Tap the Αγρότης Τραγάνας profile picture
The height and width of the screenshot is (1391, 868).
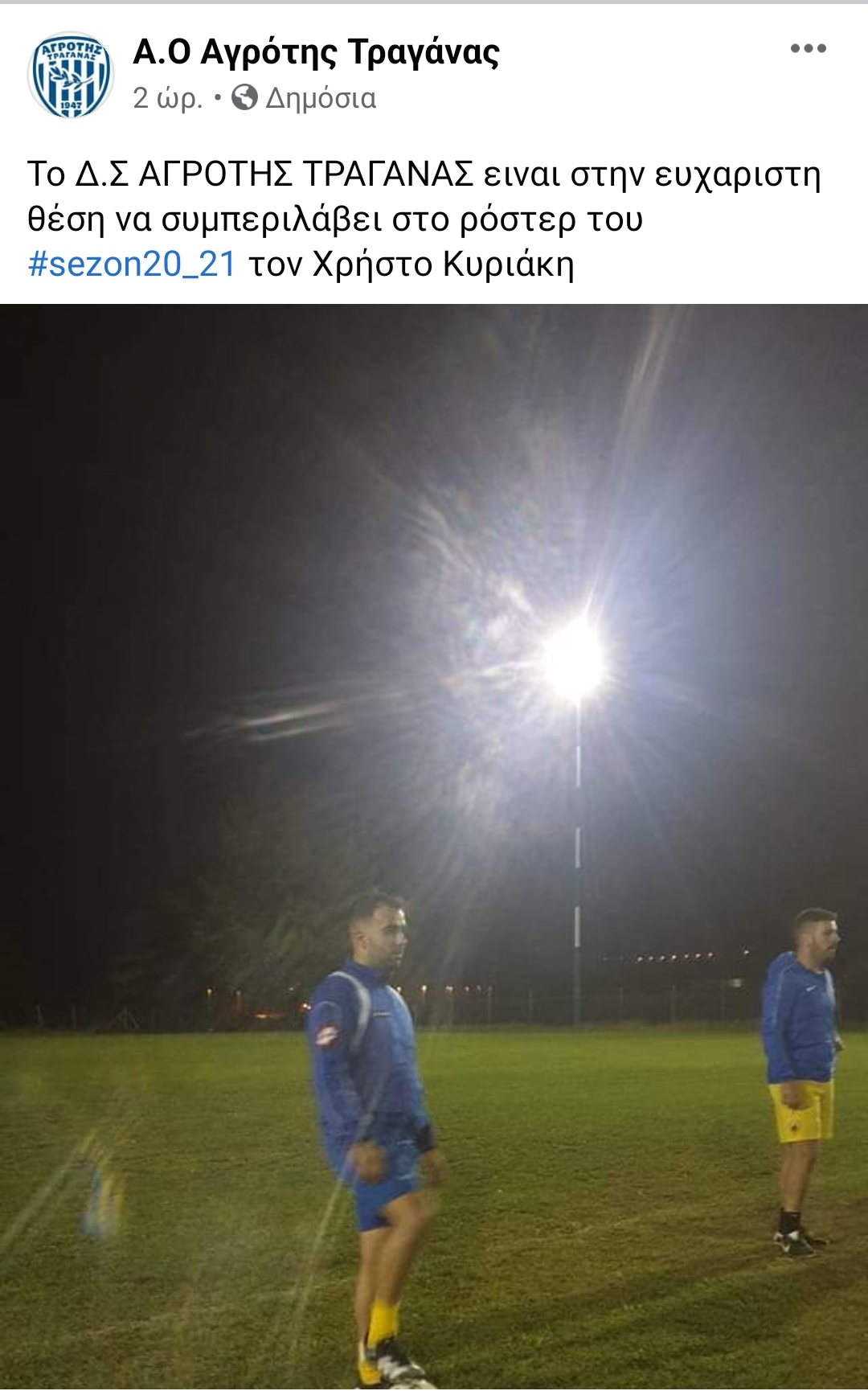tap(71, 75)
